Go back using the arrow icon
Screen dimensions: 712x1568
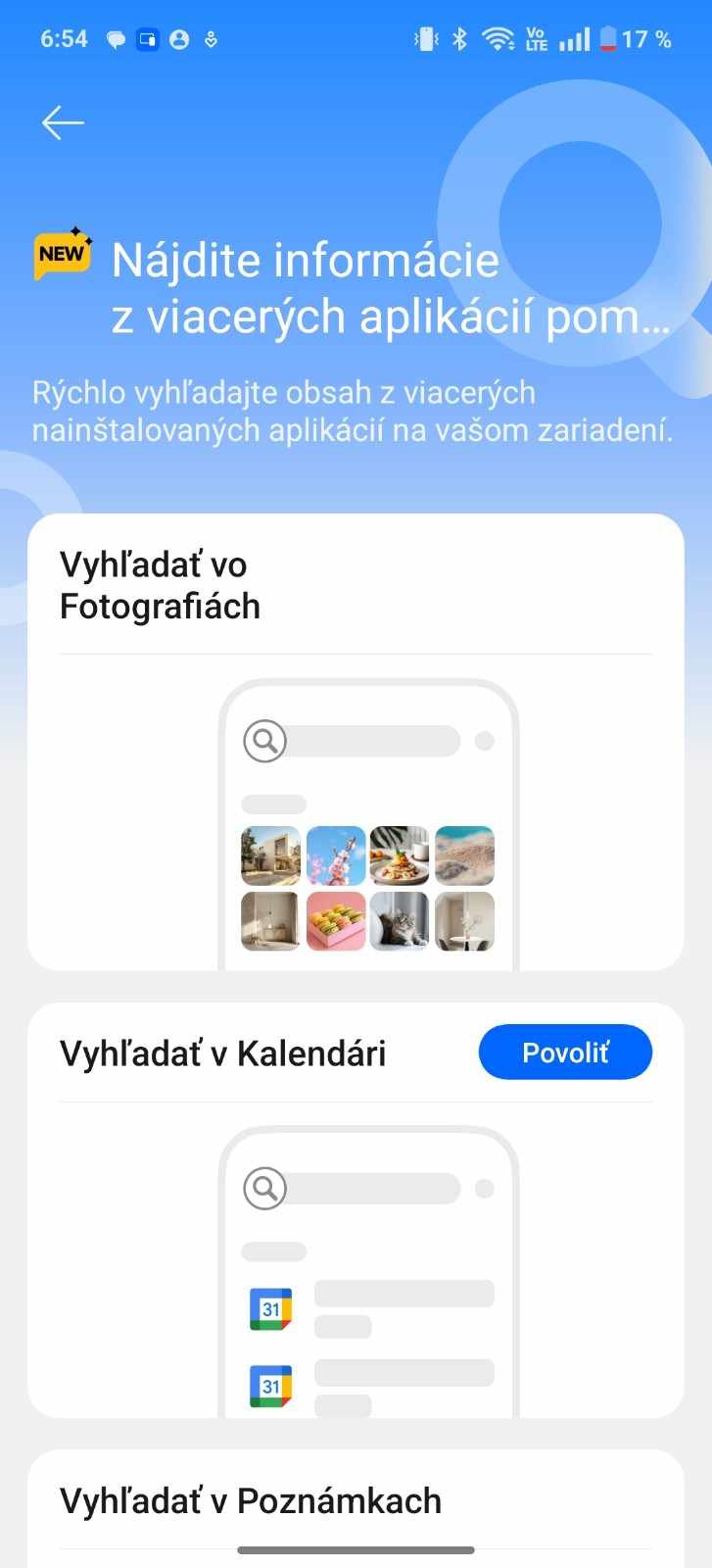(63, 122)
